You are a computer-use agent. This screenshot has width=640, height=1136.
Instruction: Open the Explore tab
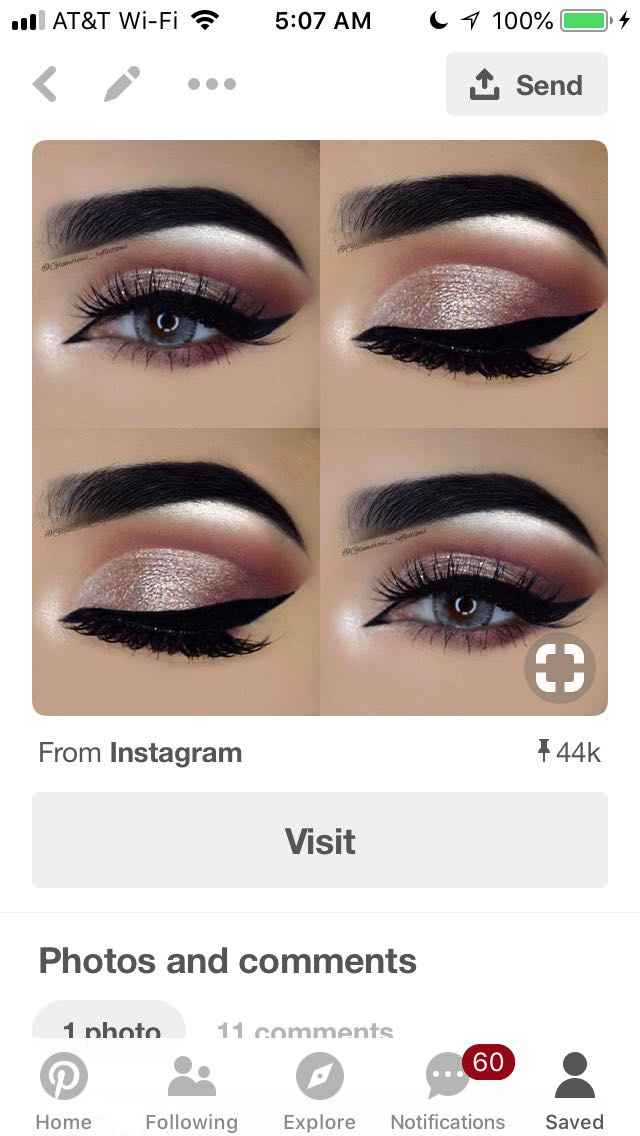tap(320, 1092)
